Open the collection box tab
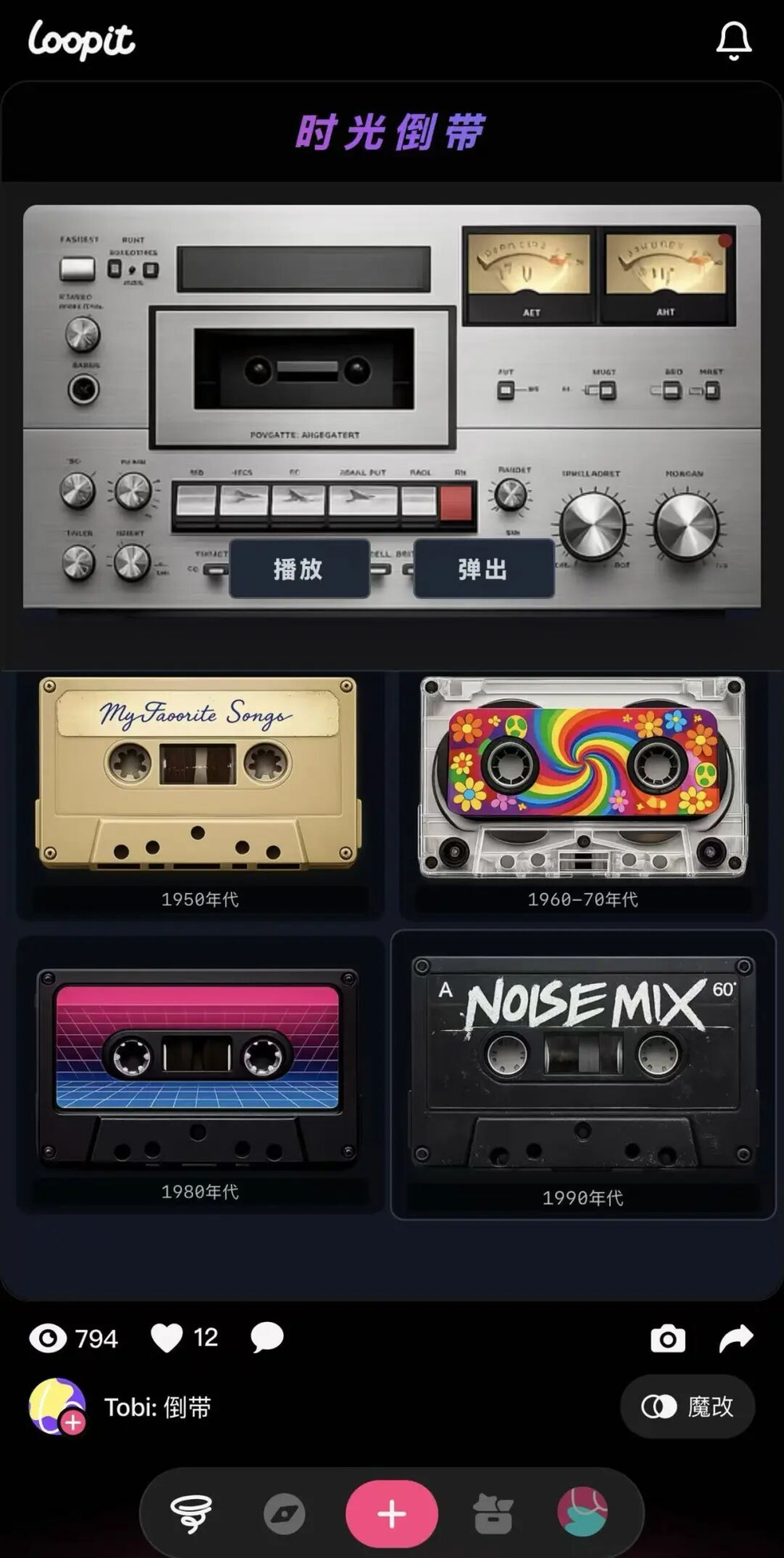The image size is (784, 1558). pos(493,1513)
